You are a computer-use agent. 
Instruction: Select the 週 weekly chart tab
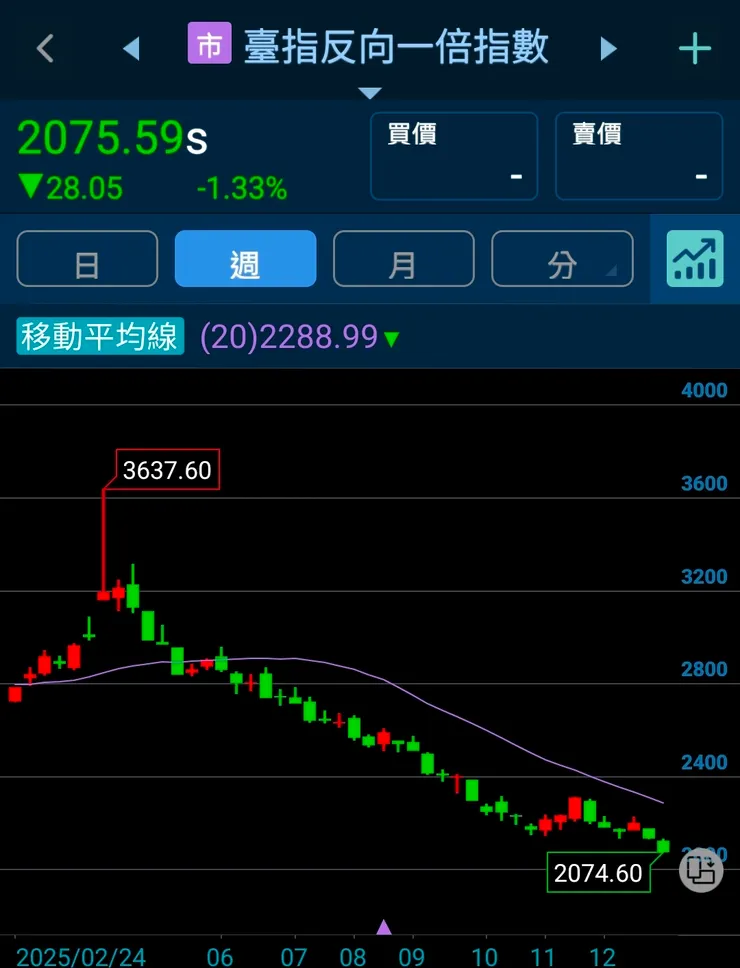click(245, 259)
